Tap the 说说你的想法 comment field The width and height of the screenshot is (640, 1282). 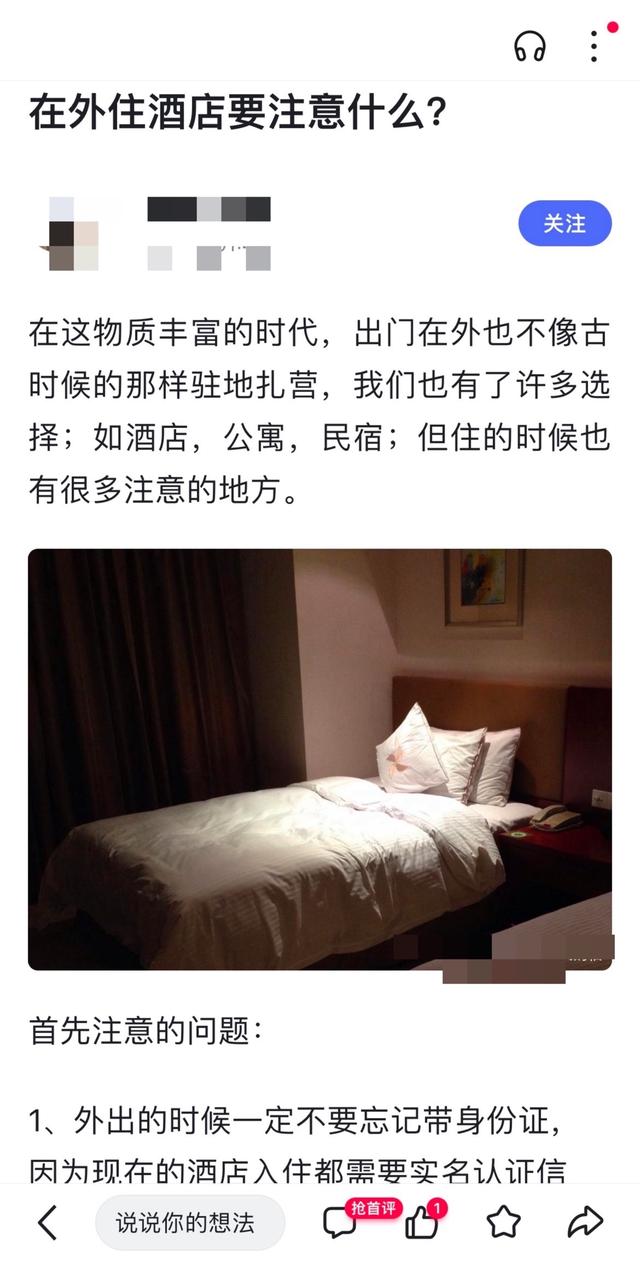pos(190,1222)
